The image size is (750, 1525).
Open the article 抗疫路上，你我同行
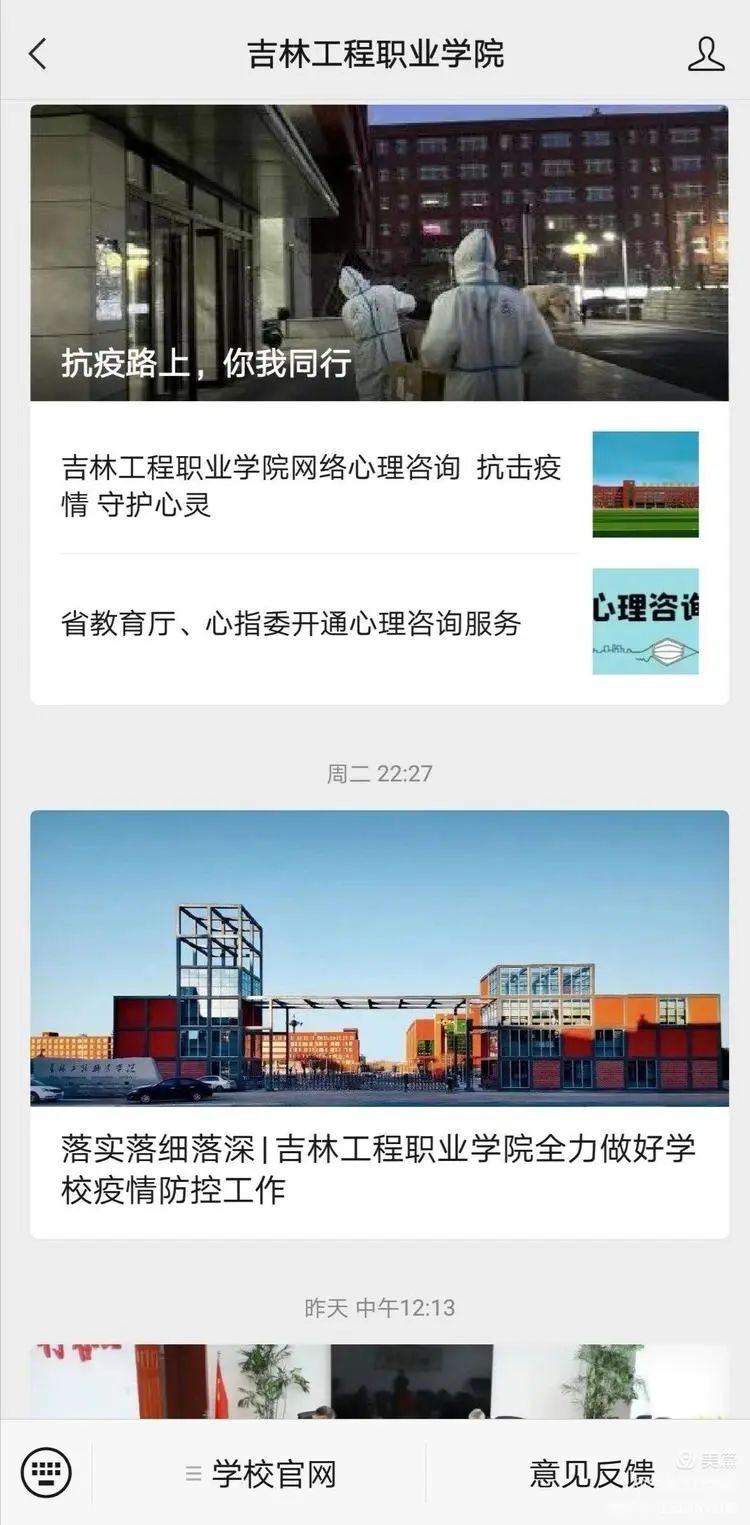click(379, 253)
